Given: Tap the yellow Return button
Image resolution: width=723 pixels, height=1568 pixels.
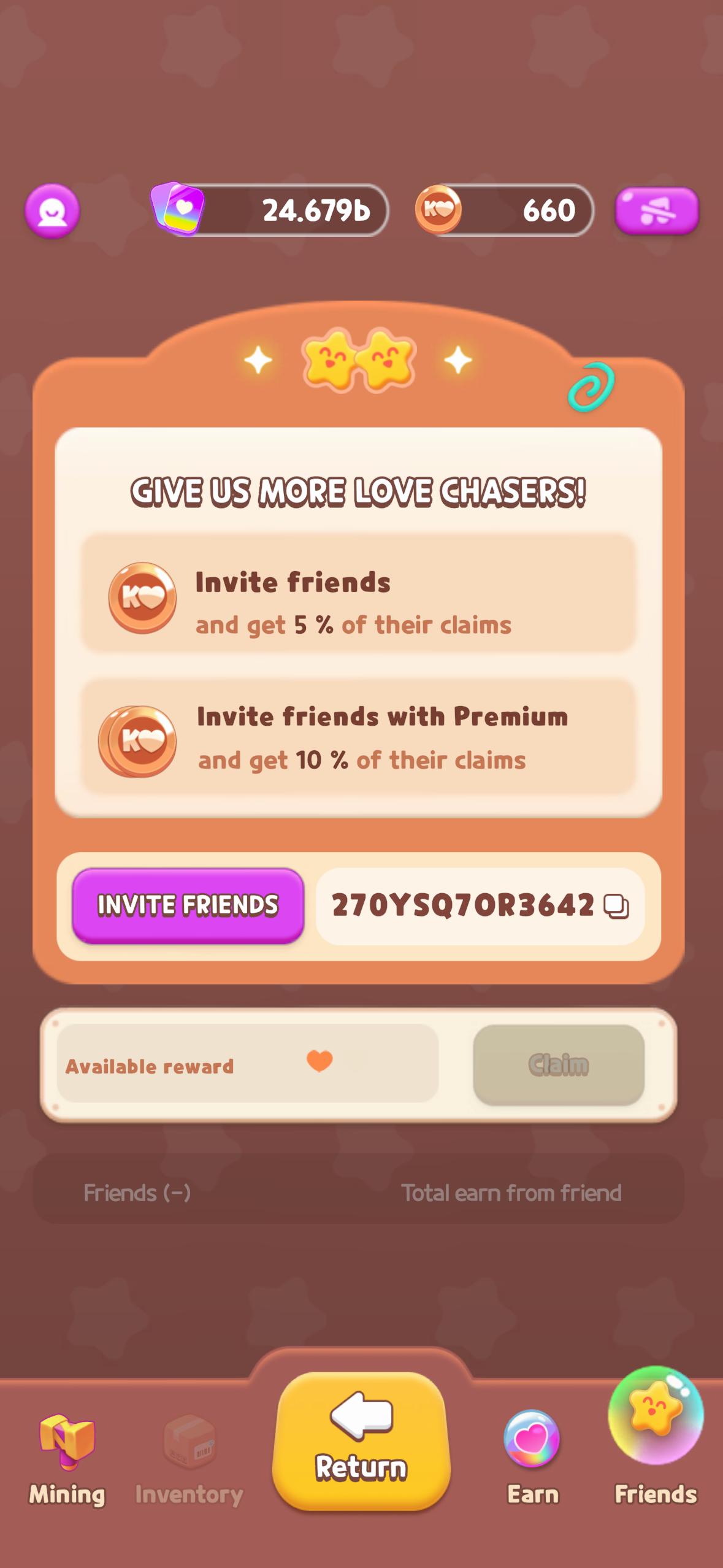Looking at the screenshot, I should pos(361,1440).
